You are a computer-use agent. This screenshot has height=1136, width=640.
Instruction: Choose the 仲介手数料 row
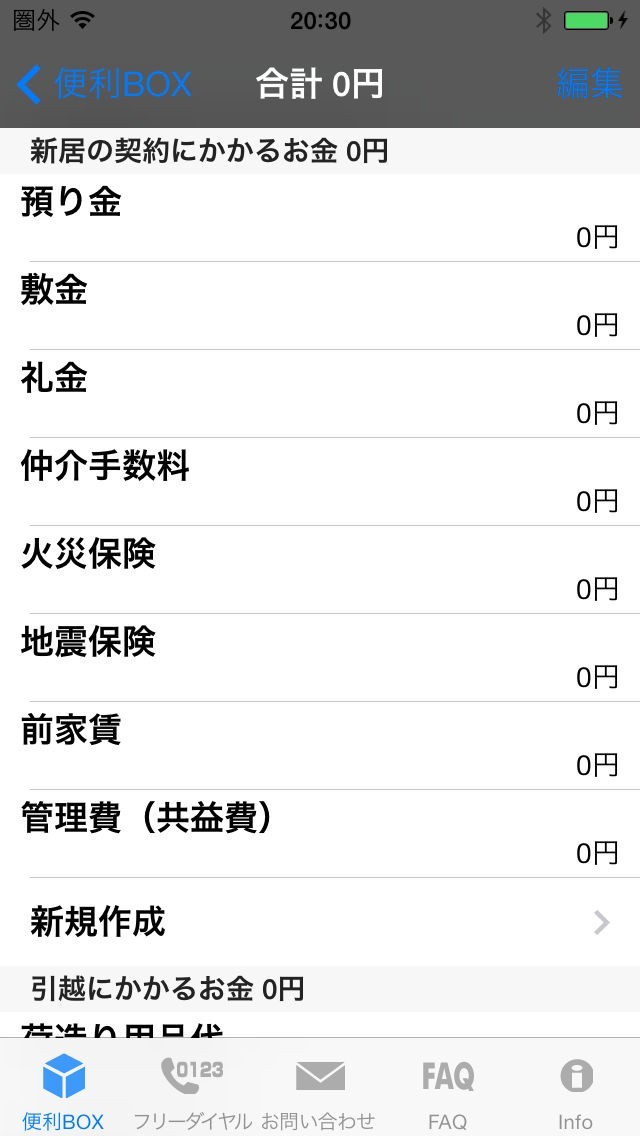320,482
